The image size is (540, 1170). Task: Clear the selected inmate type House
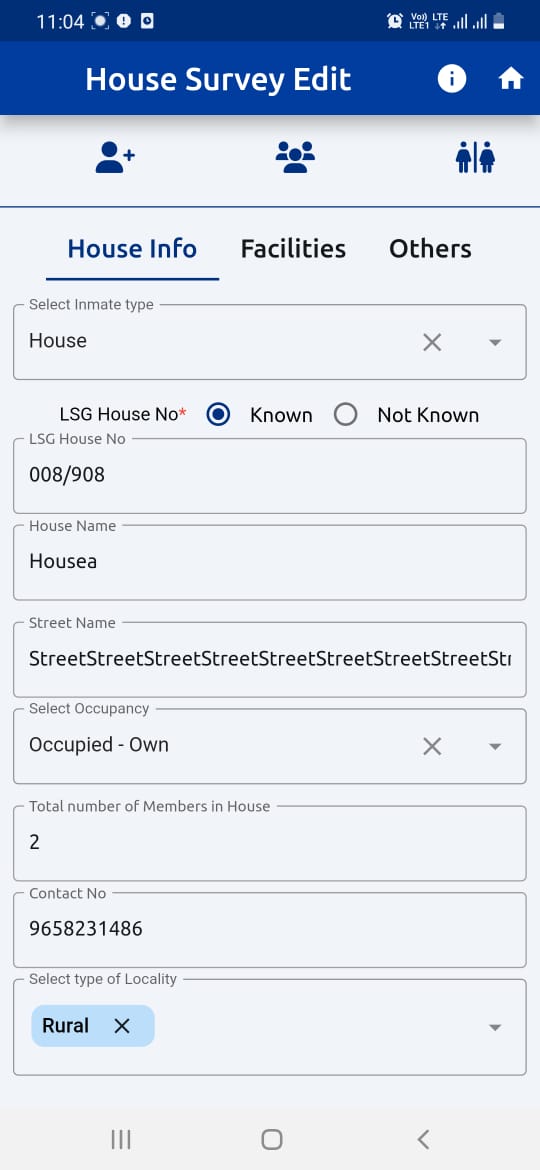coord(433,342)
